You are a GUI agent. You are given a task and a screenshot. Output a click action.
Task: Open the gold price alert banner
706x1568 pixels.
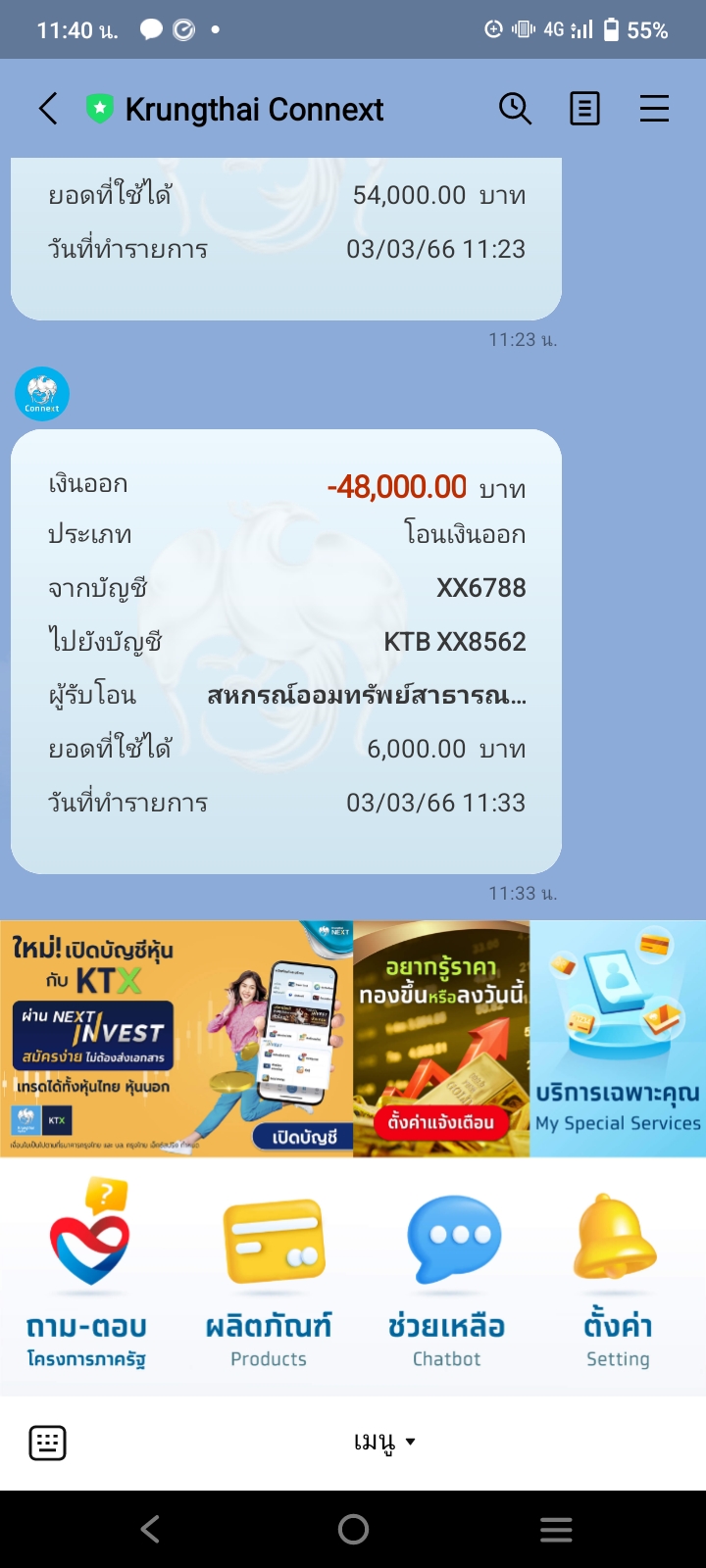coord(441,1039)
